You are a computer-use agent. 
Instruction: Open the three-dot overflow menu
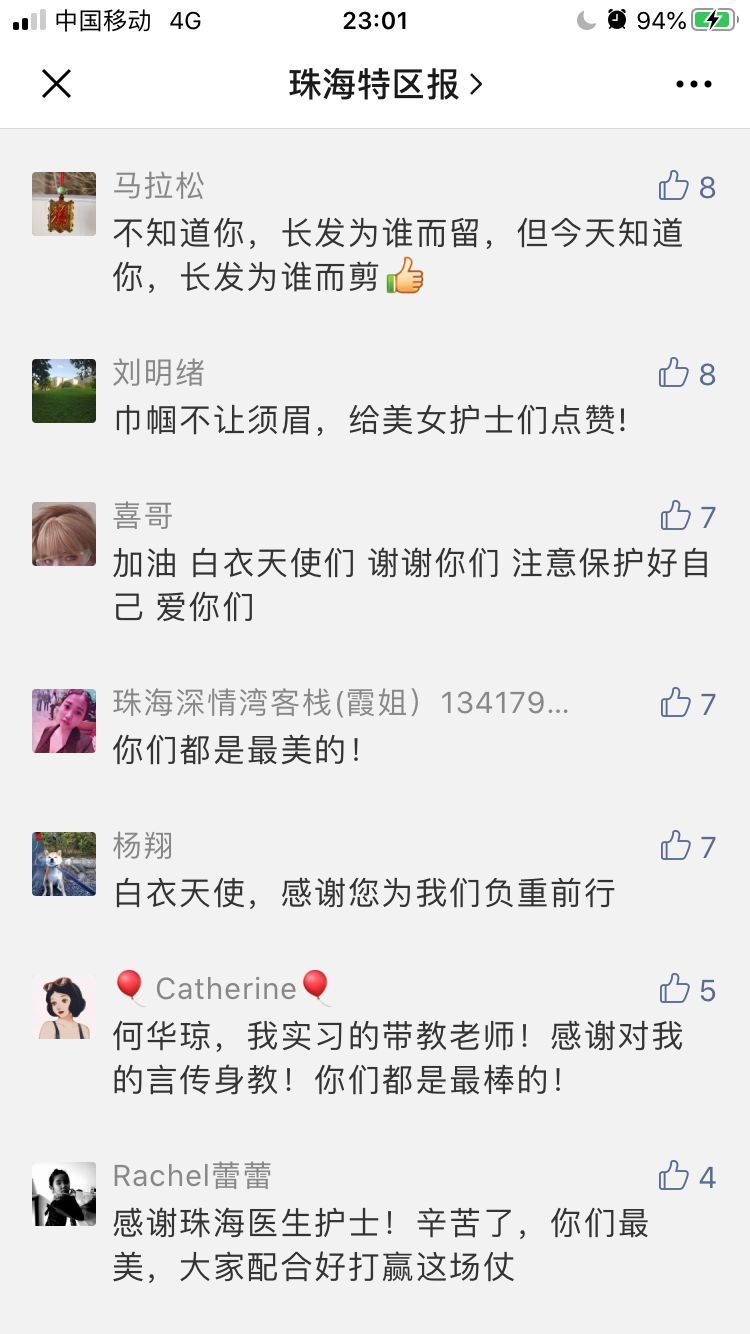pos(693,85)
